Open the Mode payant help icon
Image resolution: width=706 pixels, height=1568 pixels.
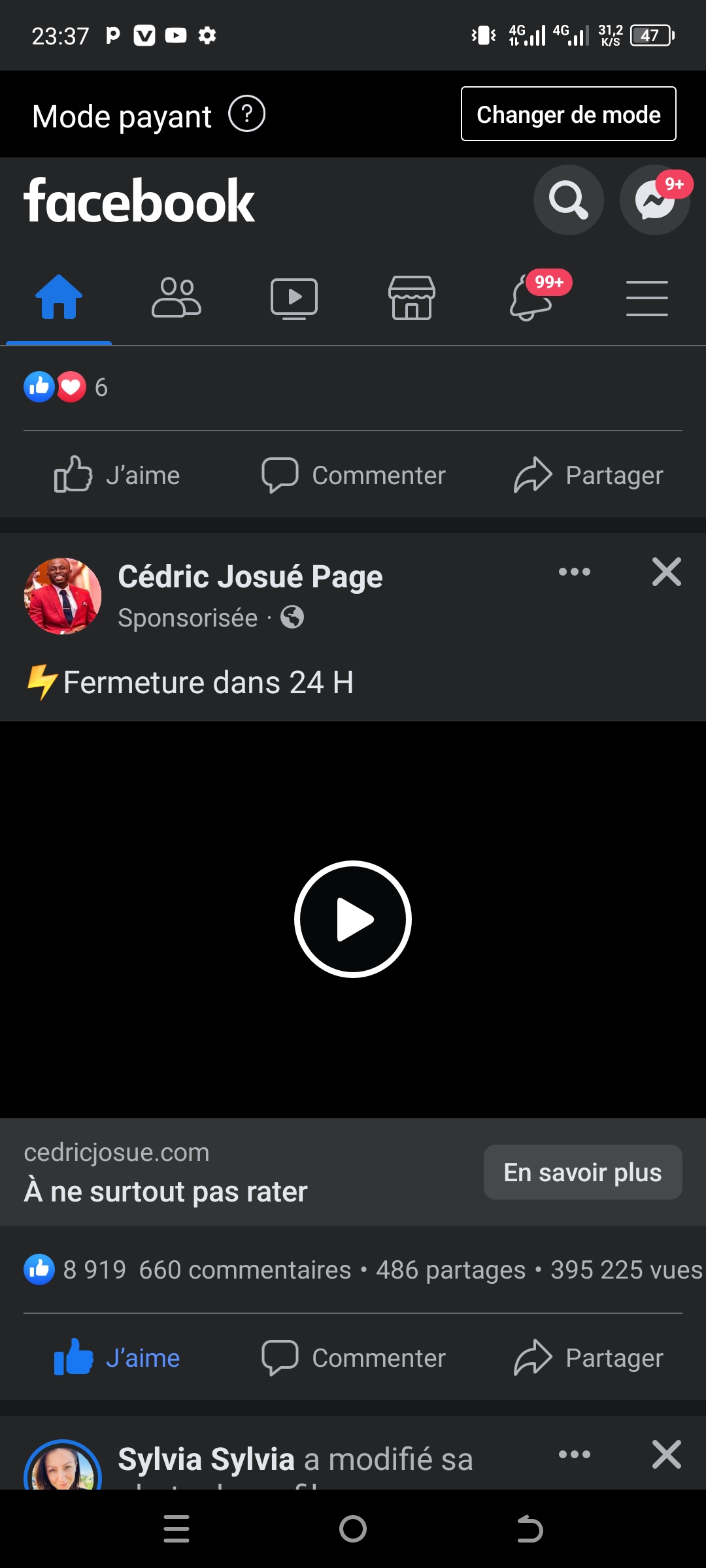[x=246, y=114]
